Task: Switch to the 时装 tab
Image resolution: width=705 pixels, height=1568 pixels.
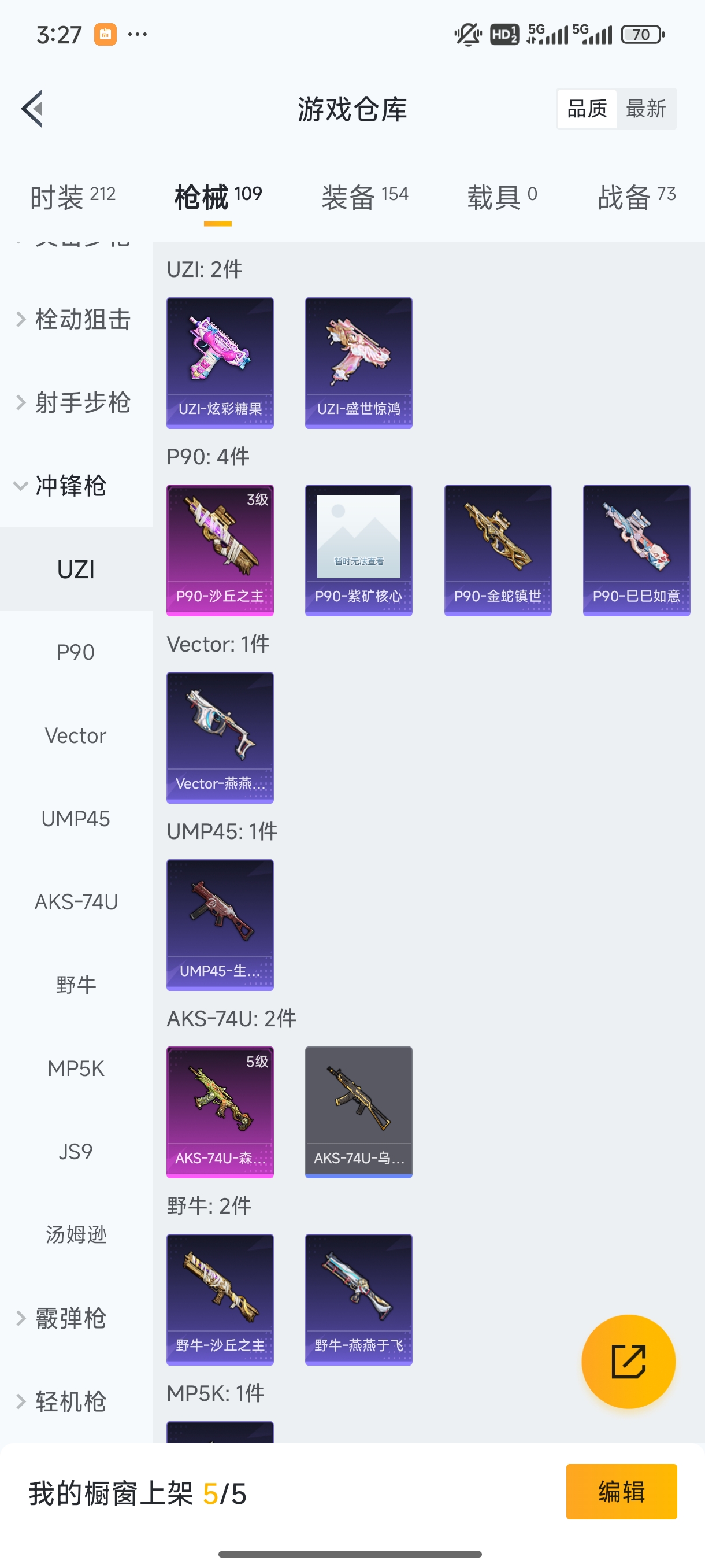Action: pos(72,197)
